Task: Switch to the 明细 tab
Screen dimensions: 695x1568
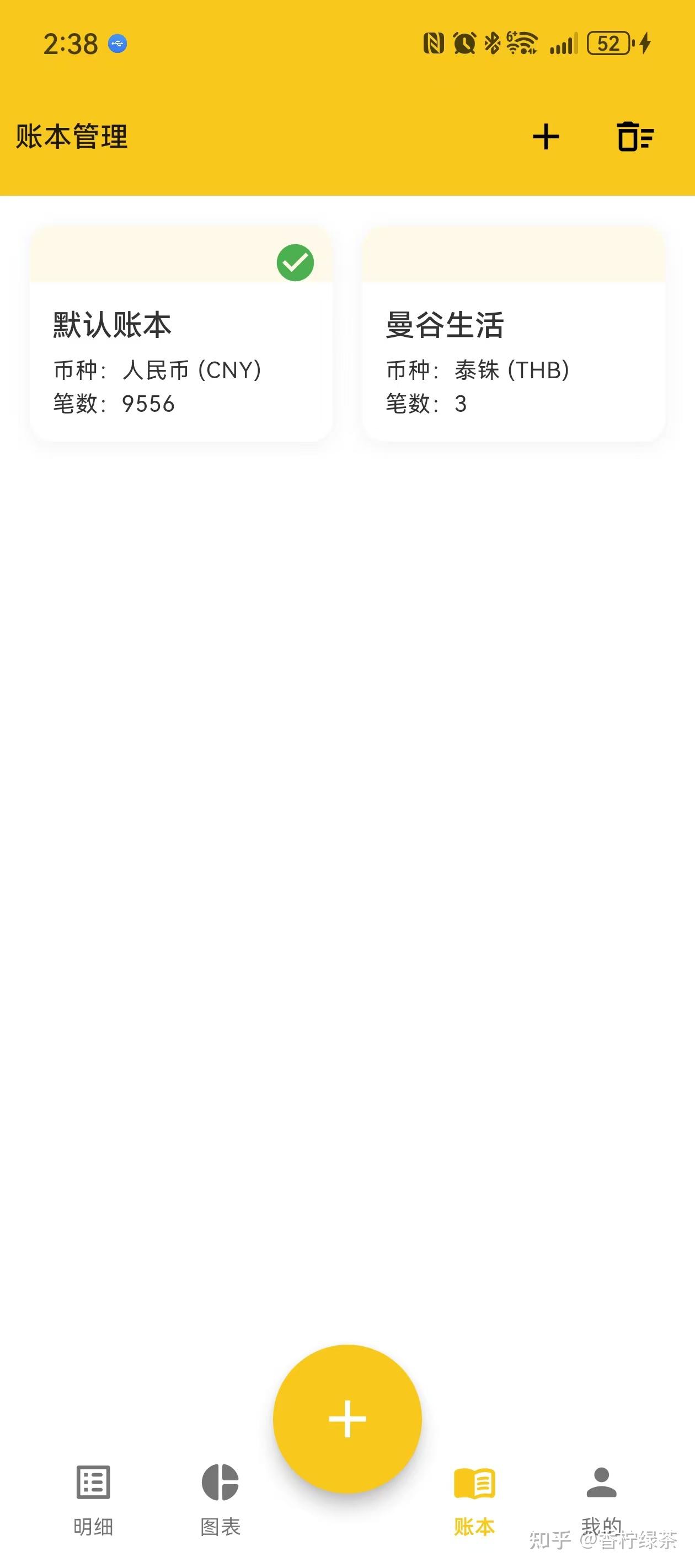Action: pos(93,1499)
